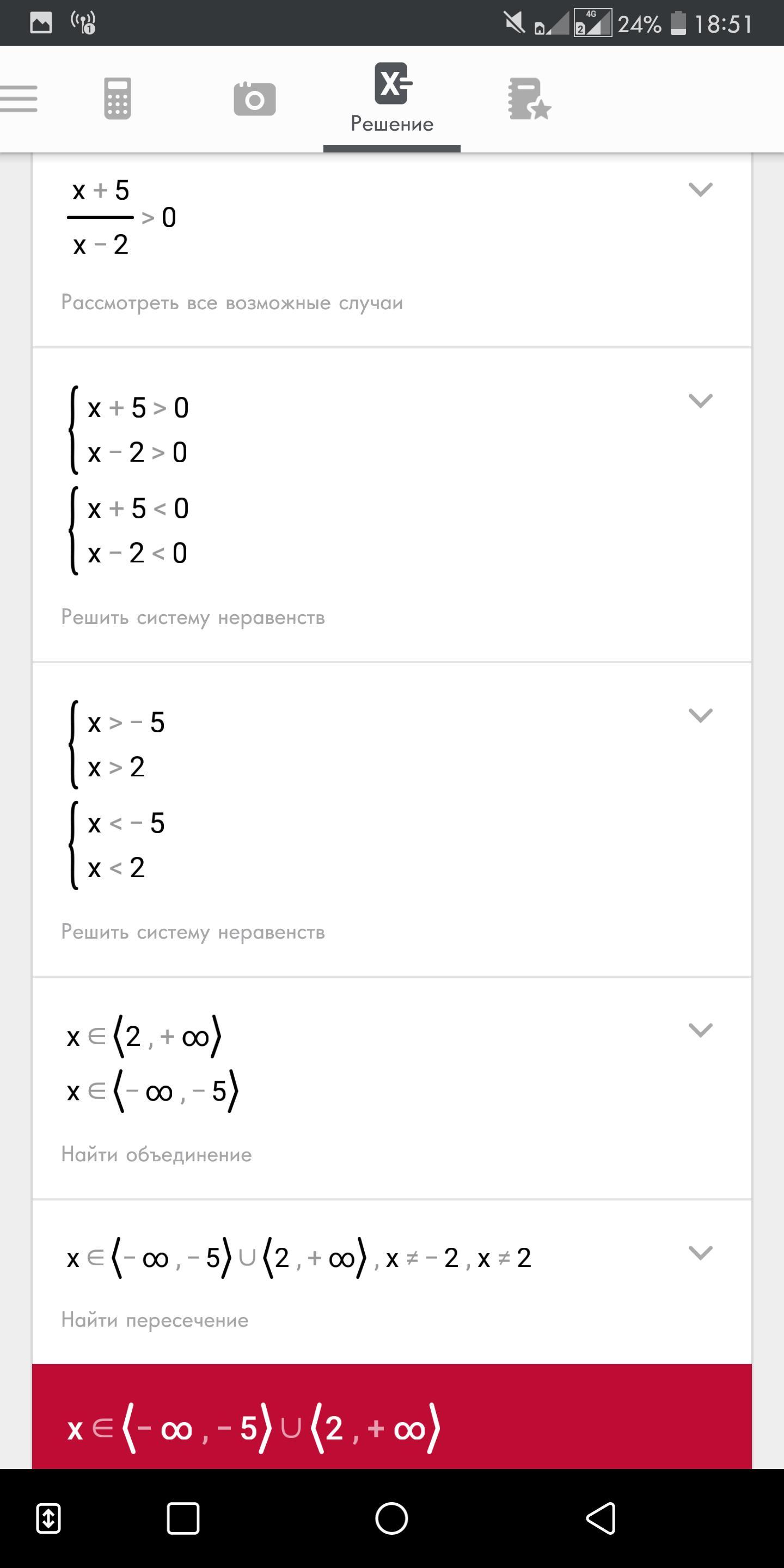The height and width of the screenshot is (1568, 784).
Task: Go to the home screen
Action: 391,1518
